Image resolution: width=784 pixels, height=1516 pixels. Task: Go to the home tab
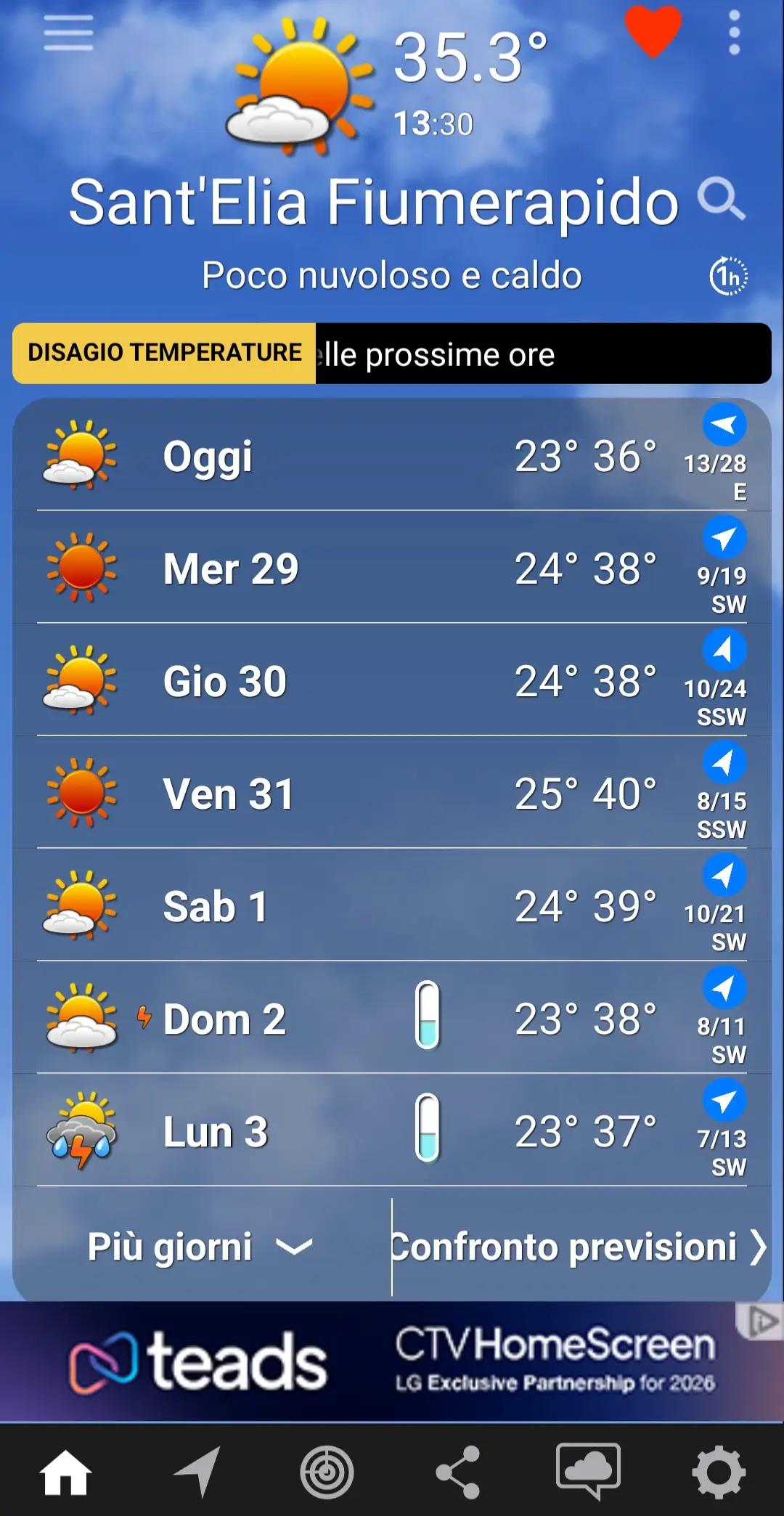(x=65, y=1472)
